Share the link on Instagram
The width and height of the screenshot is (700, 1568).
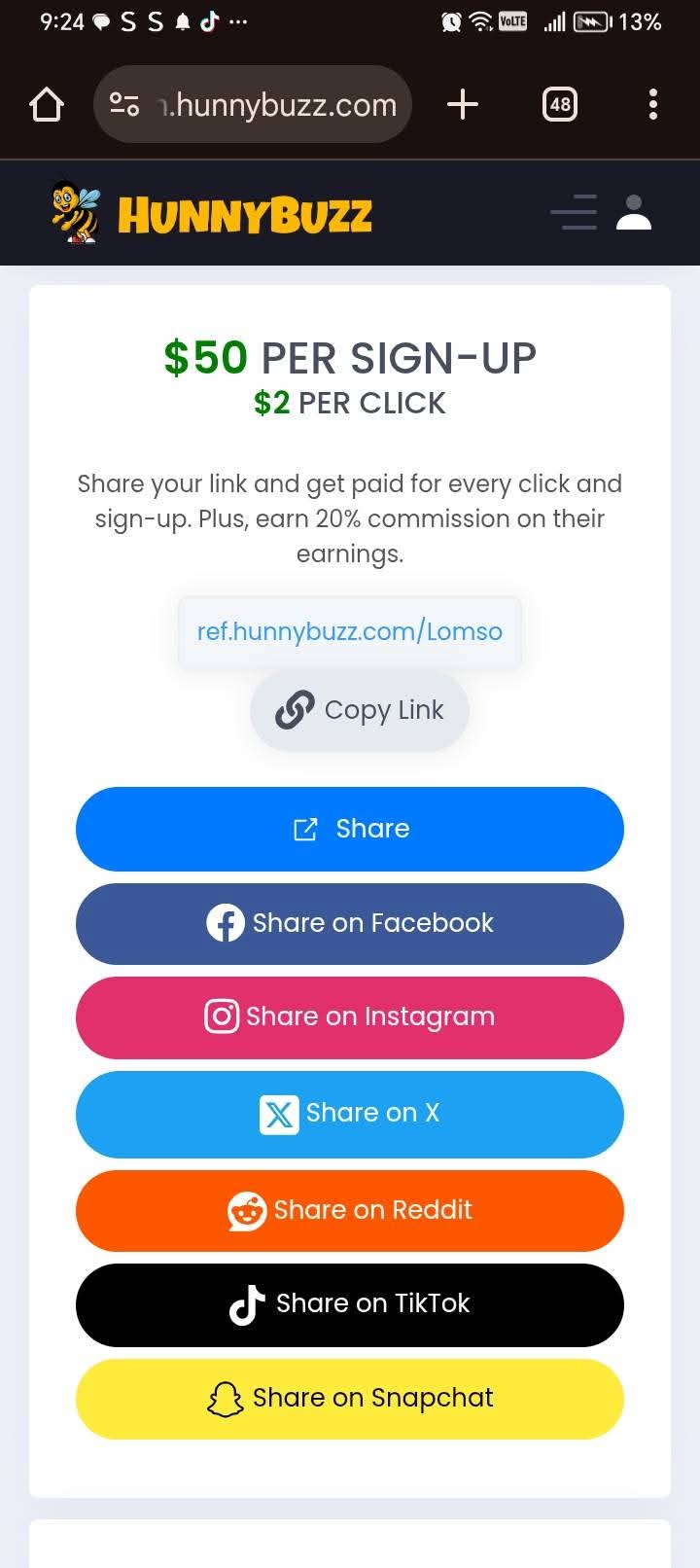pyautogui.click(x=350, y=1017)
